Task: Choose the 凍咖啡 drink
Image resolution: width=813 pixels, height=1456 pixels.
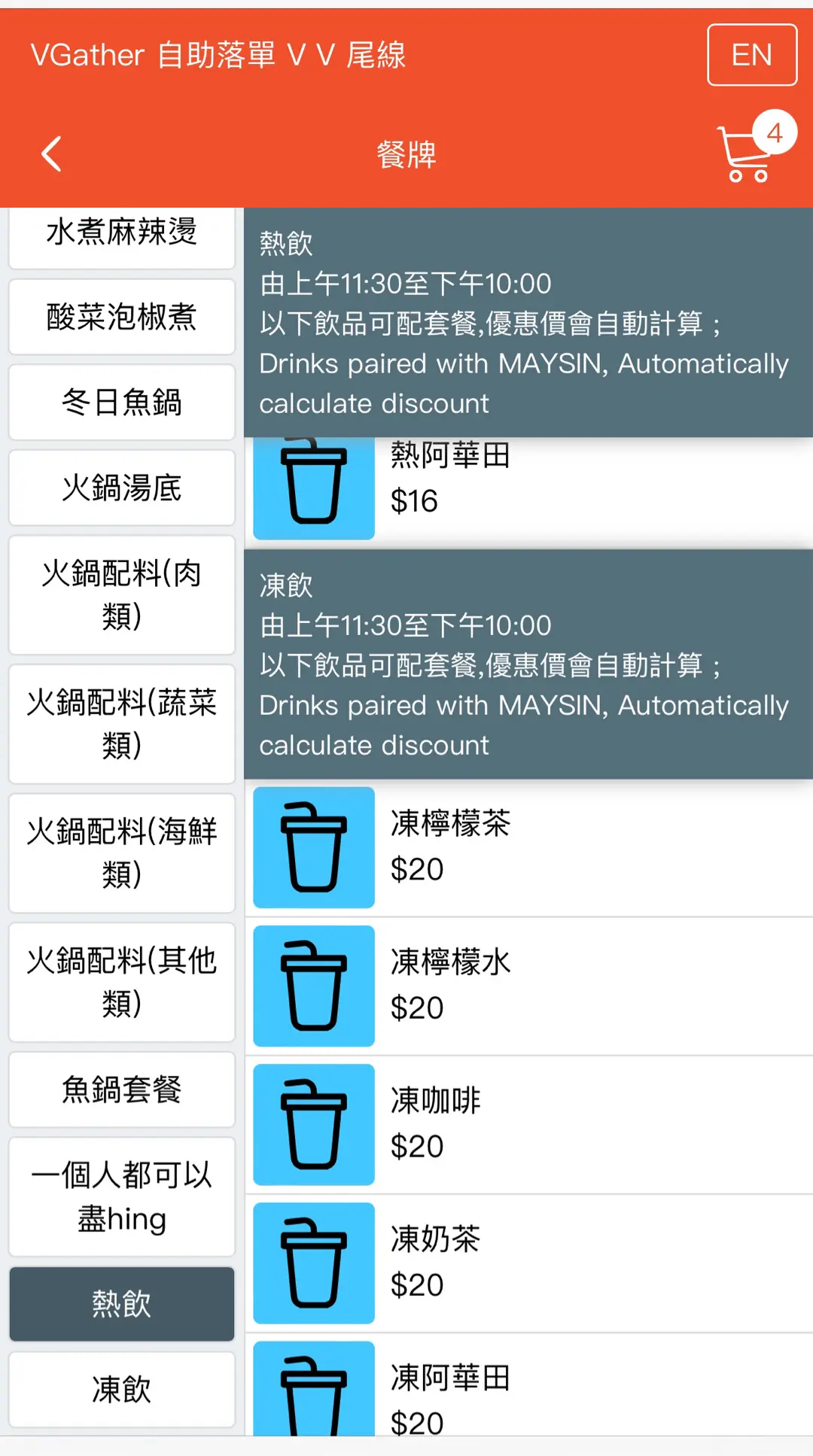Action: click(x=528, y=1124)
